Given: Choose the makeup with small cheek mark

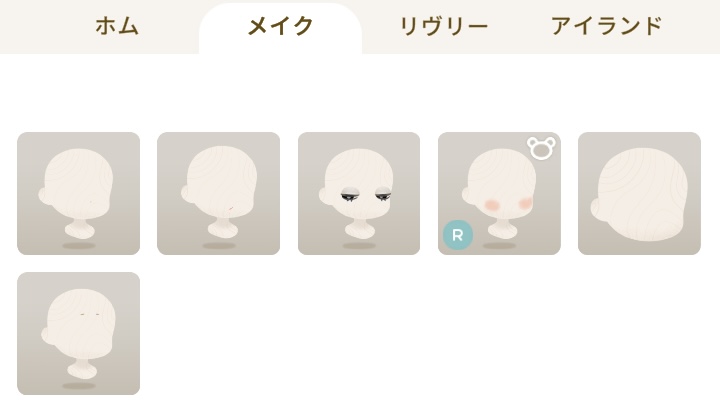Looking at the screenshot, I should [x=218, y=193].
